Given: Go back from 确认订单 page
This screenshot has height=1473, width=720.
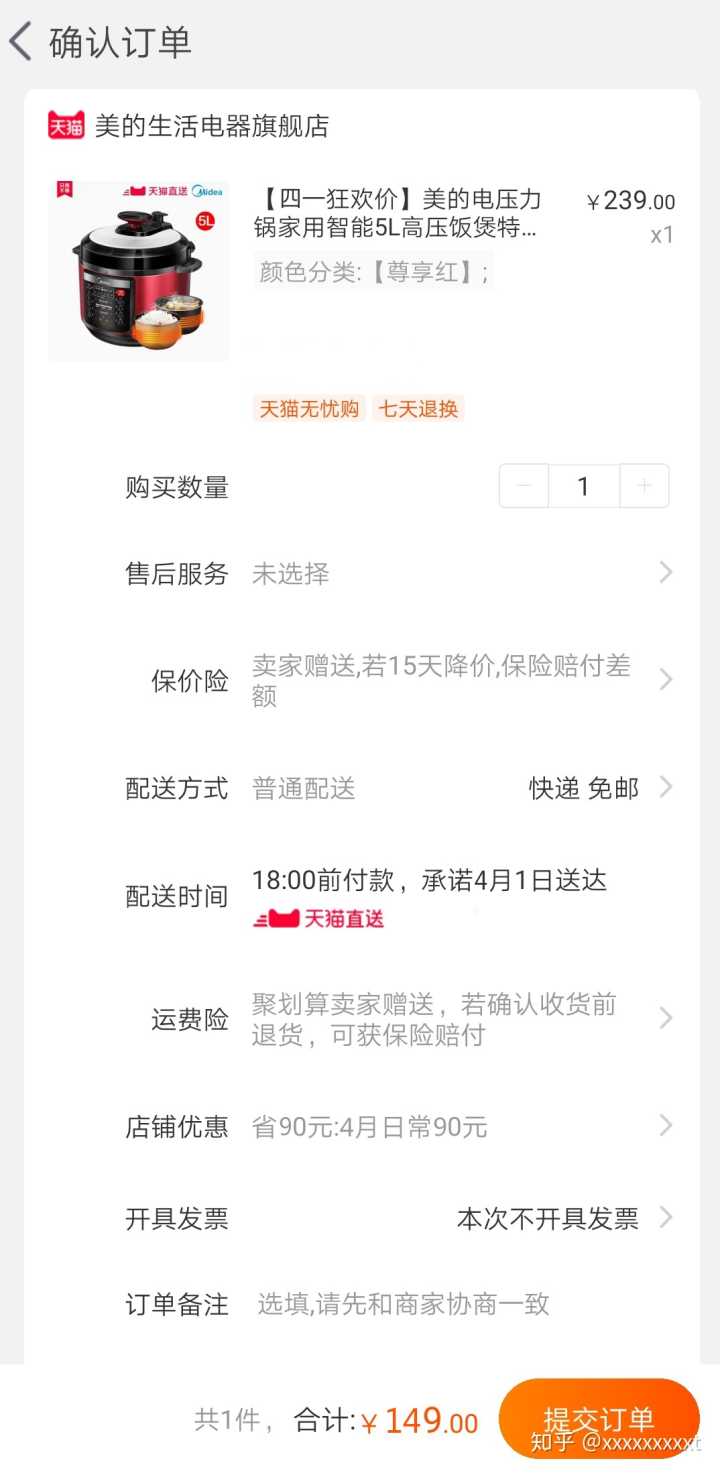Looking at the screenshot, I should [x=22, y=42].
